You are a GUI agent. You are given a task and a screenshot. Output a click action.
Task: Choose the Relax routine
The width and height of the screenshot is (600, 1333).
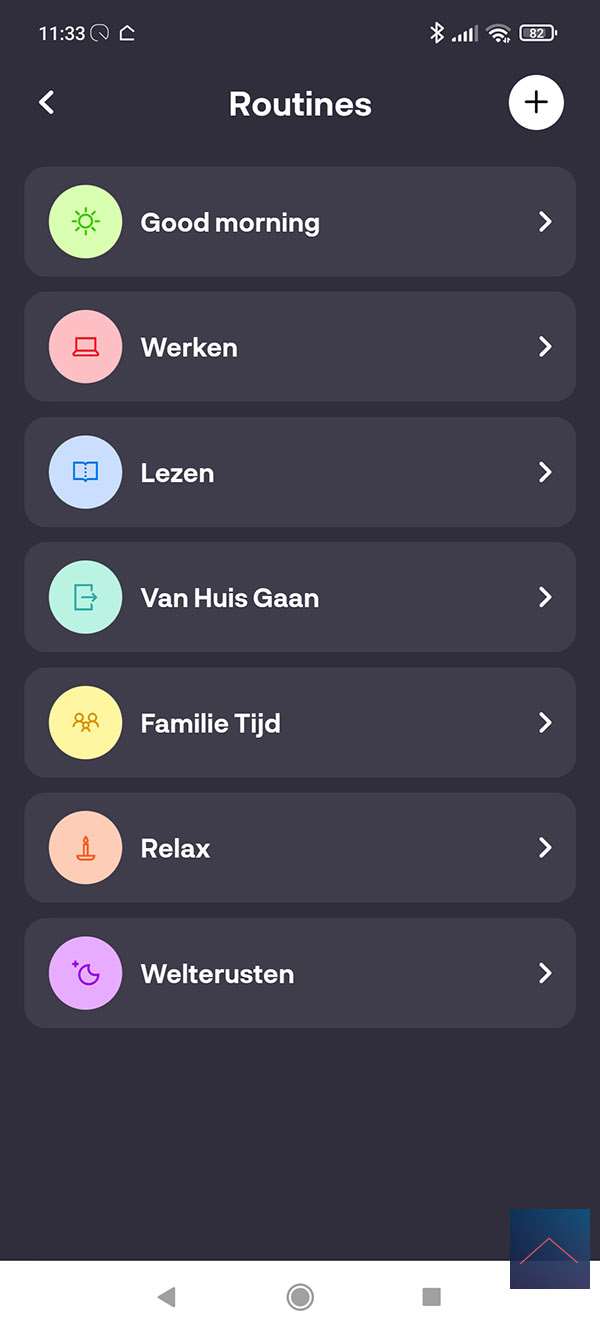(300, 848)
